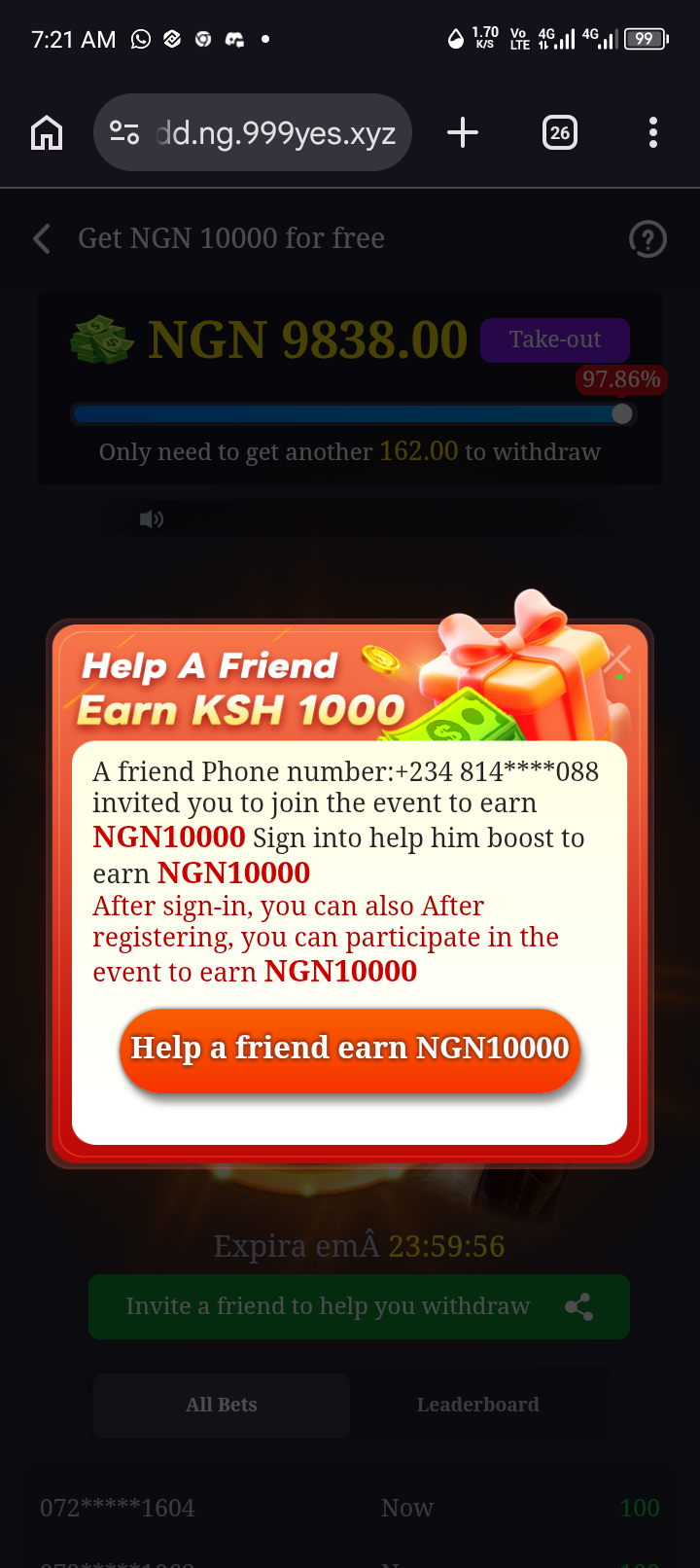Close the Help A Friend popup
The image size is (700, 1568).
click(x=617, y=660)
